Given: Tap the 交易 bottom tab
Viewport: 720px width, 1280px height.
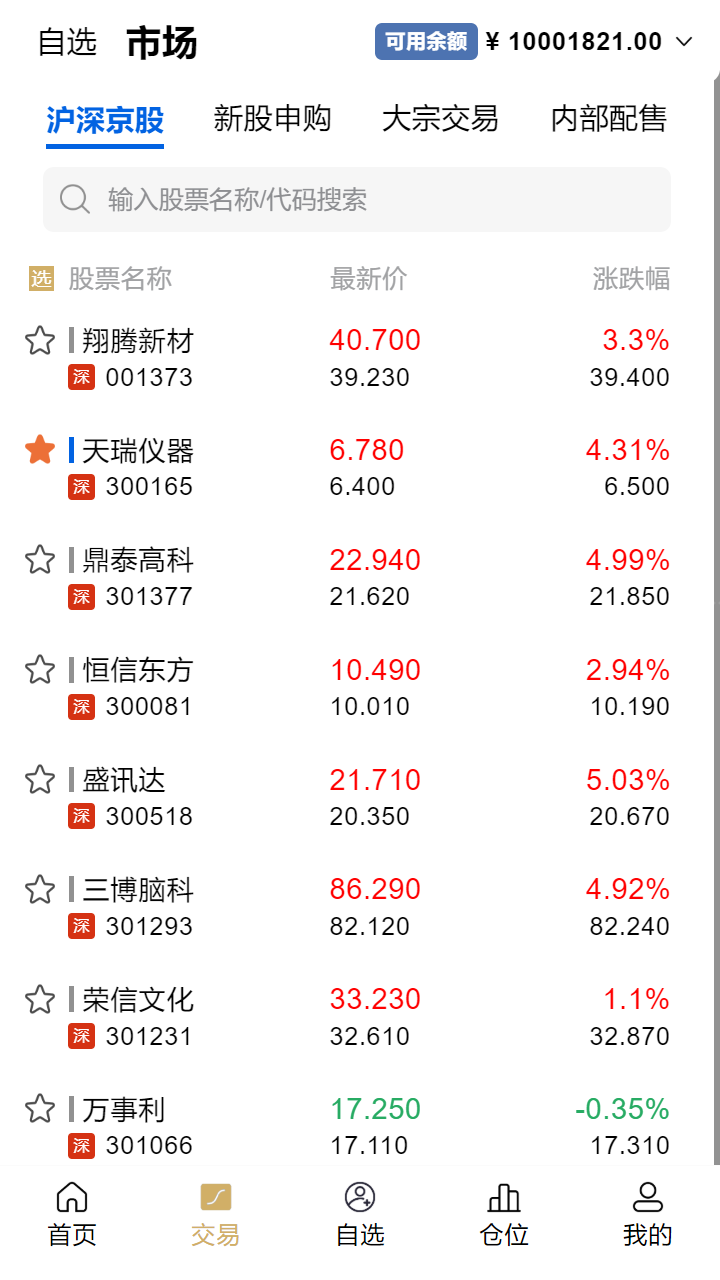Looking at the screenshot, I should pos(216,1214).
